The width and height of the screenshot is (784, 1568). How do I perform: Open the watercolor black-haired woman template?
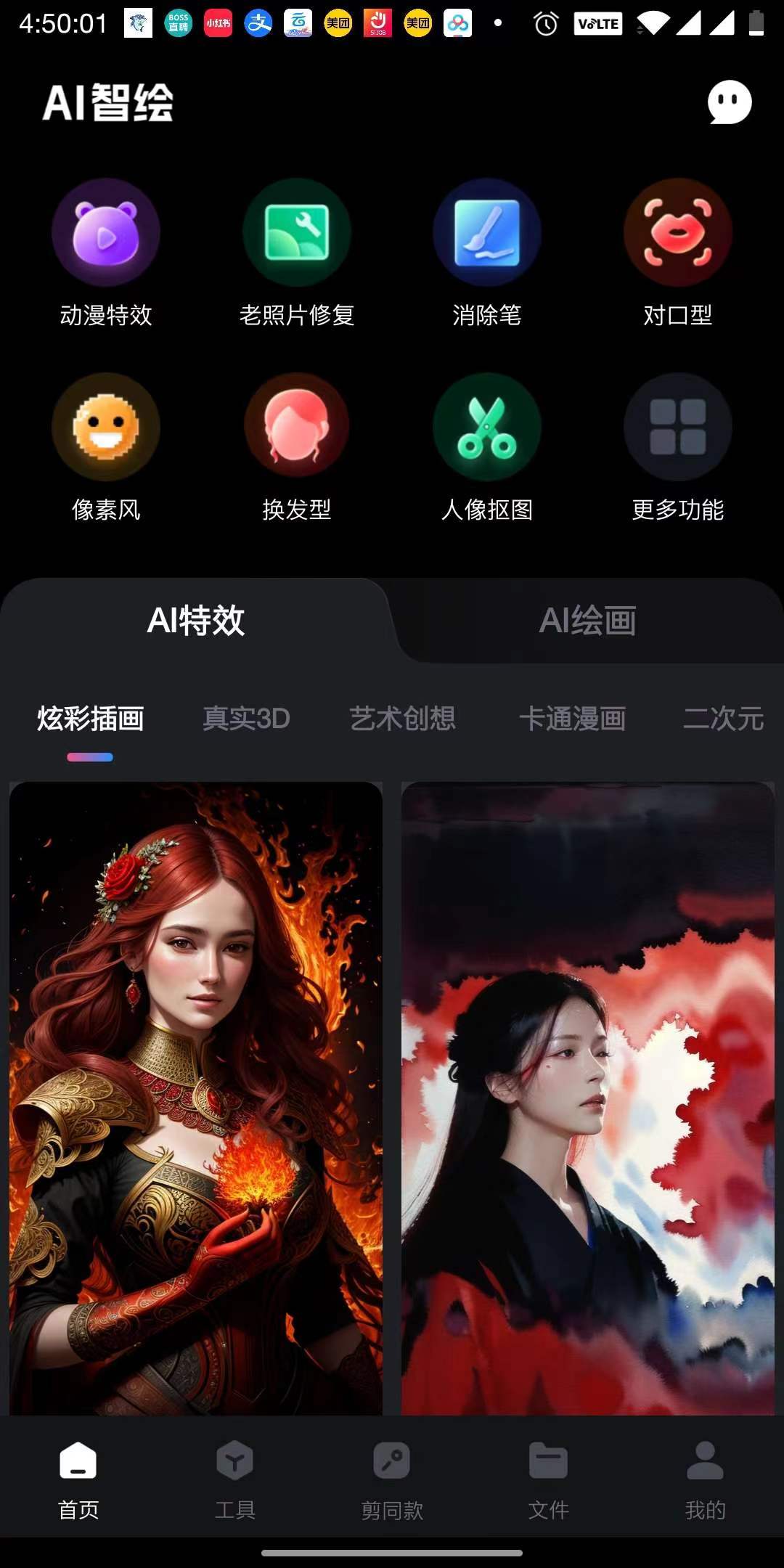(587, 1096)
